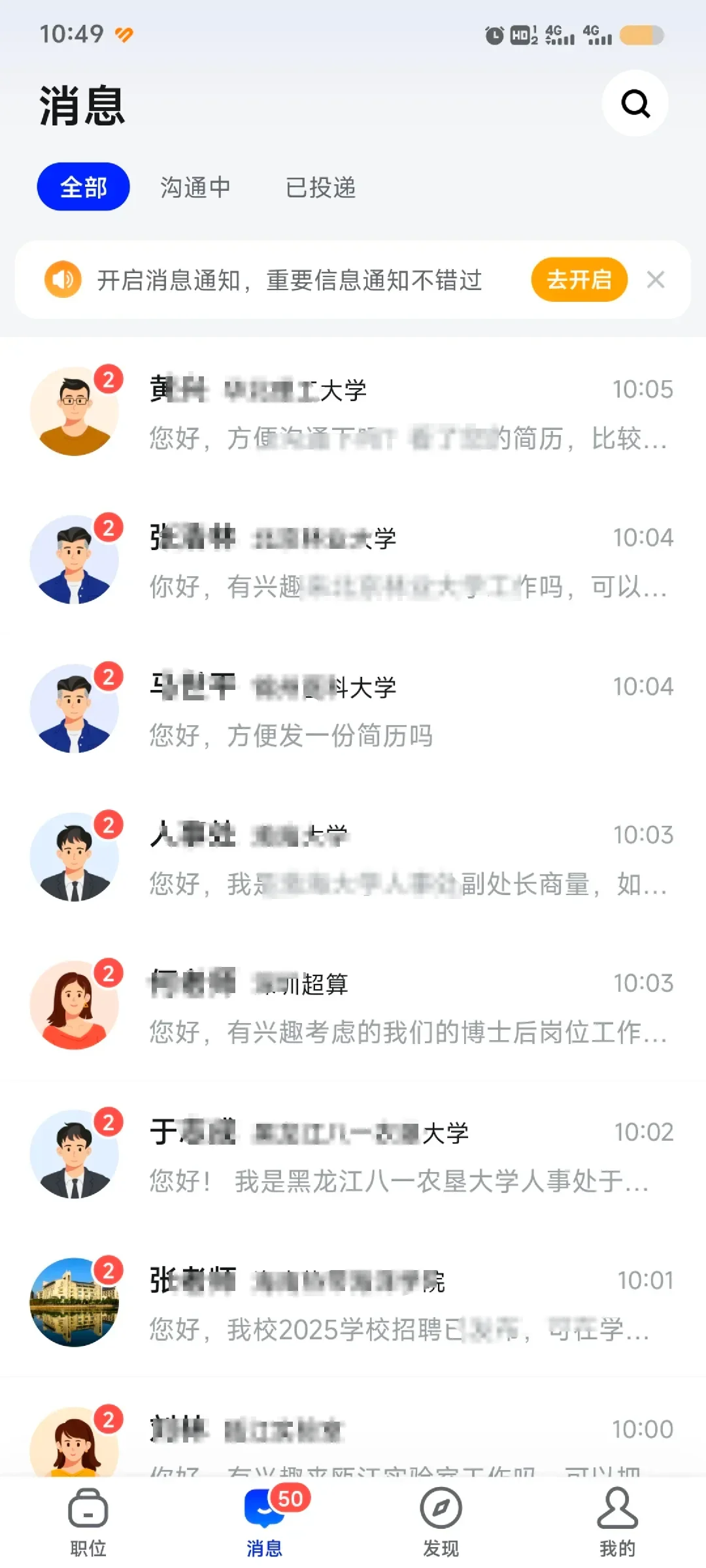Go to the 职位 tab
This screenshot has width=706, height=1568.
[x=88, y=1520]
